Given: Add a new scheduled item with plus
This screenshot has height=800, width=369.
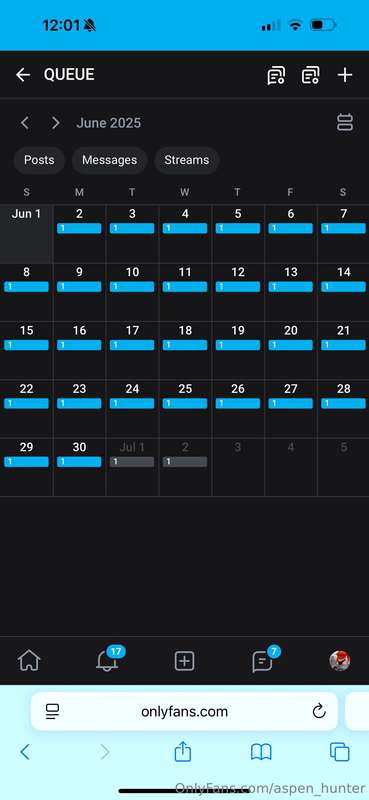Looking at the screenshot, I should pos(345,75).
